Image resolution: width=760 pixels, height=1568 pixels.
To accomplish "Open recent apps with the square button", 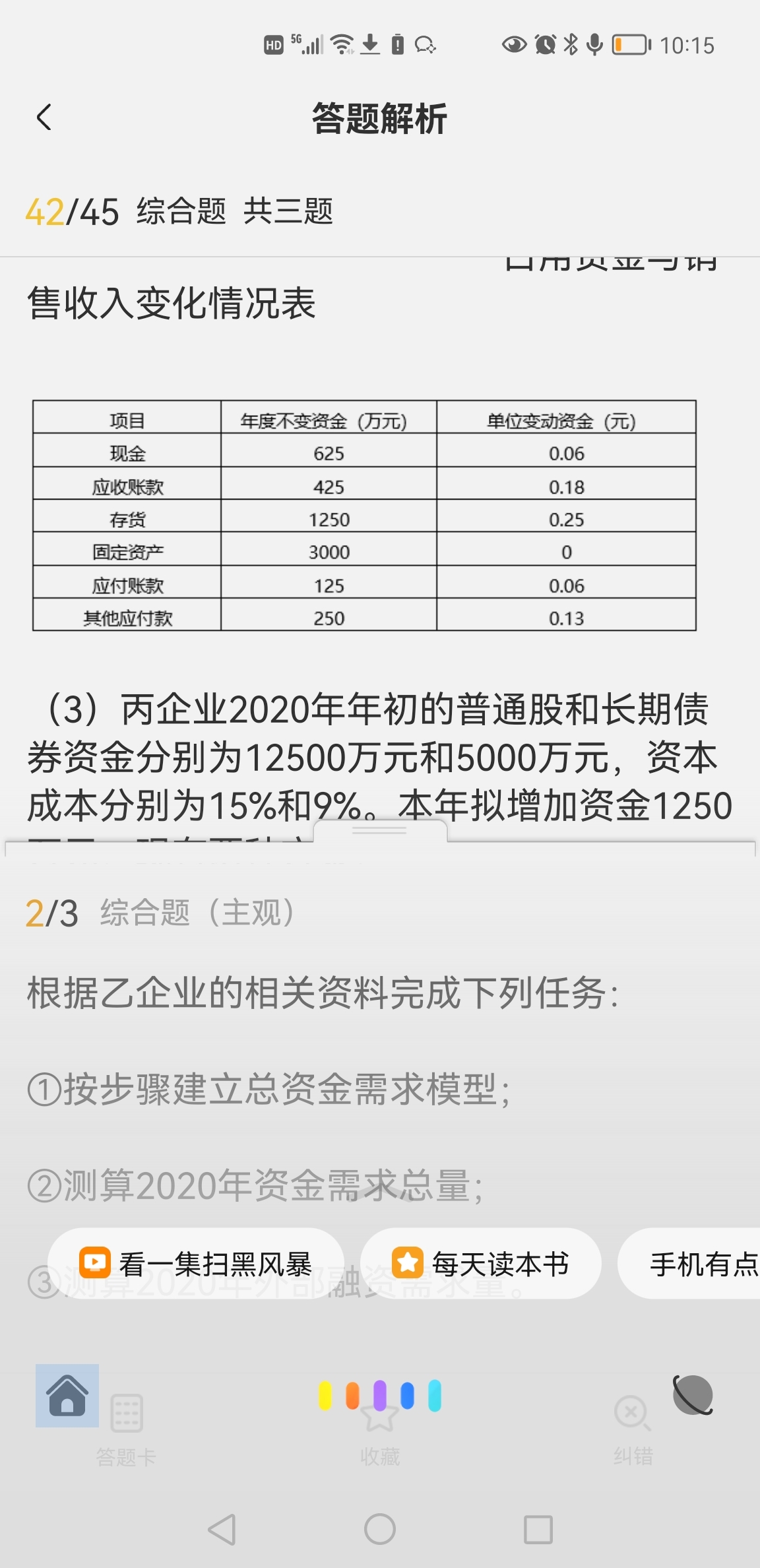I will coord(538,1529).
